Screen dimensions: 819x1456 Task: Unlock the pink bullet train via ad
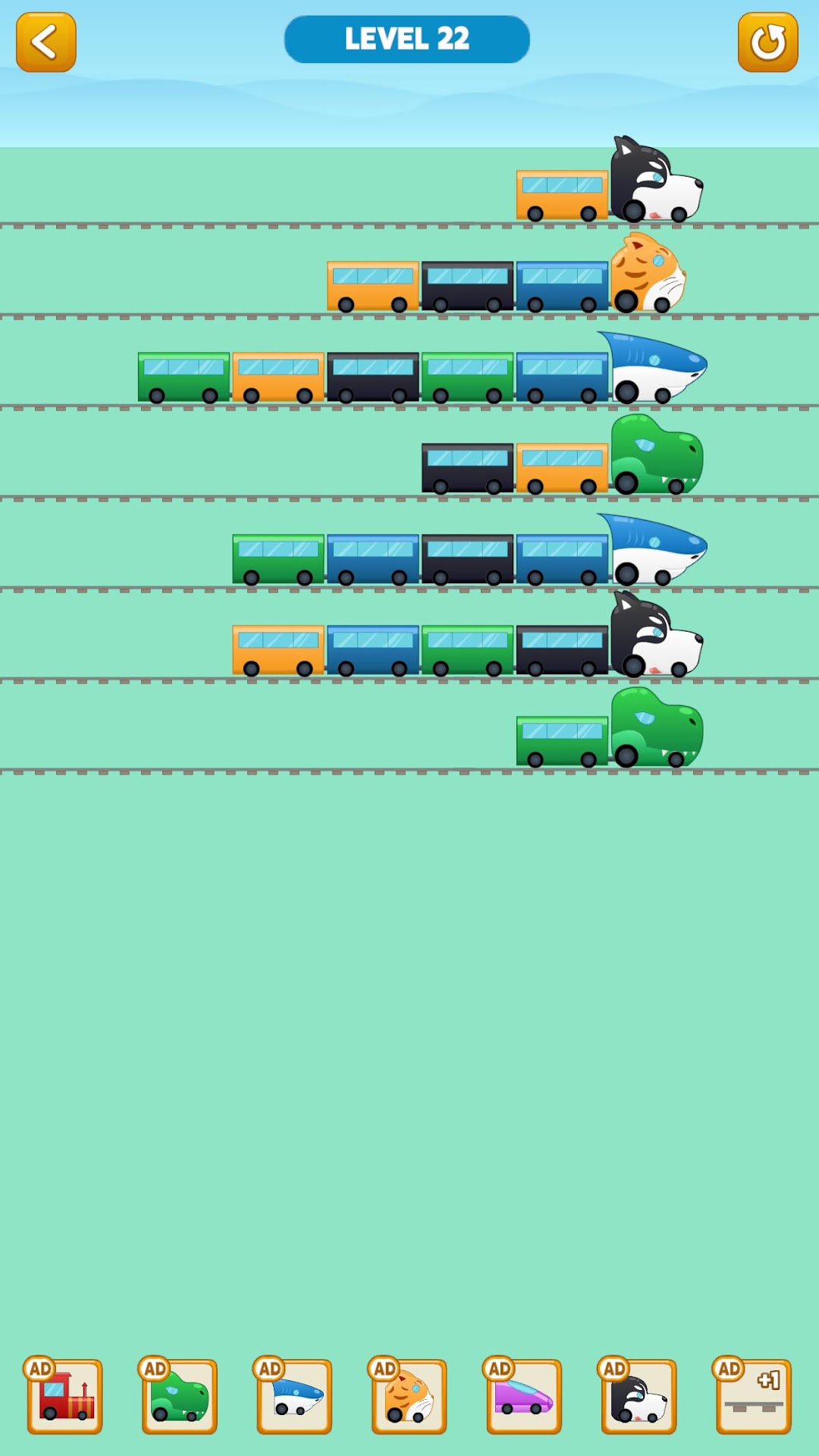[524, 1396]
